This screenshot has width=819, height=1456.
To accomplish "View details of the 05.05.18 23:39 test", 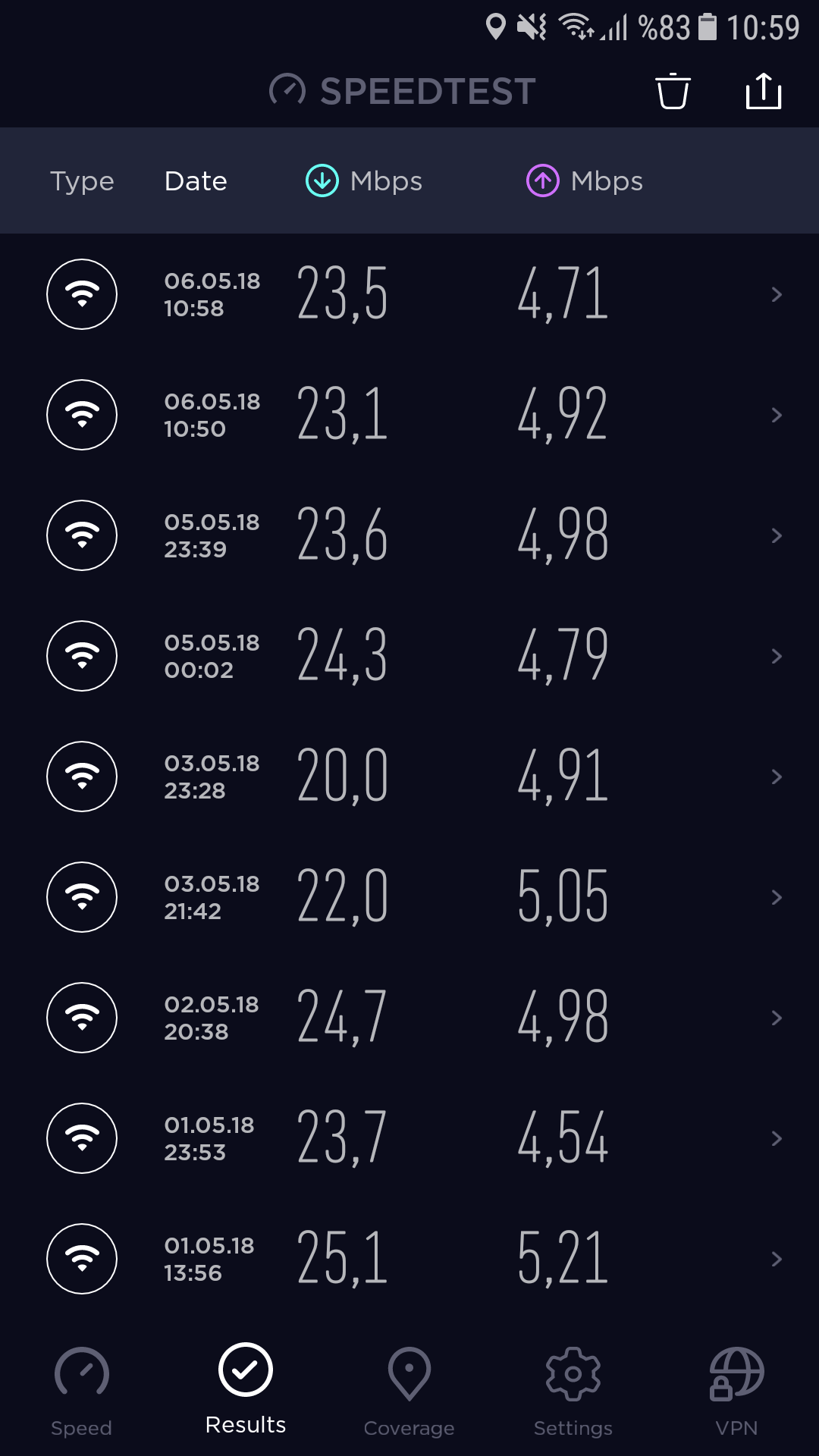I will (409, 535).
